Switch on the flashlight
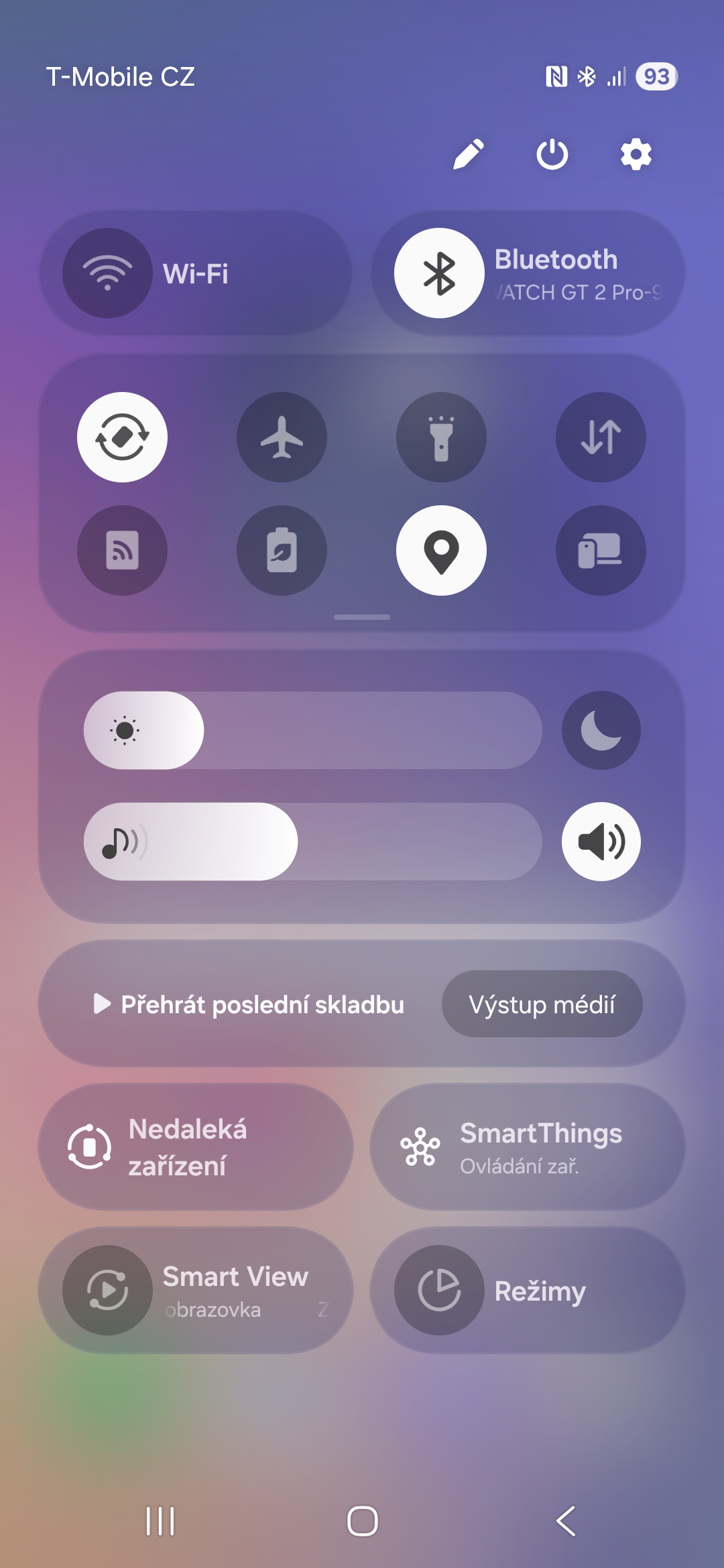The height and width of the screenshot is (1568, 724). tap(441, 438)
